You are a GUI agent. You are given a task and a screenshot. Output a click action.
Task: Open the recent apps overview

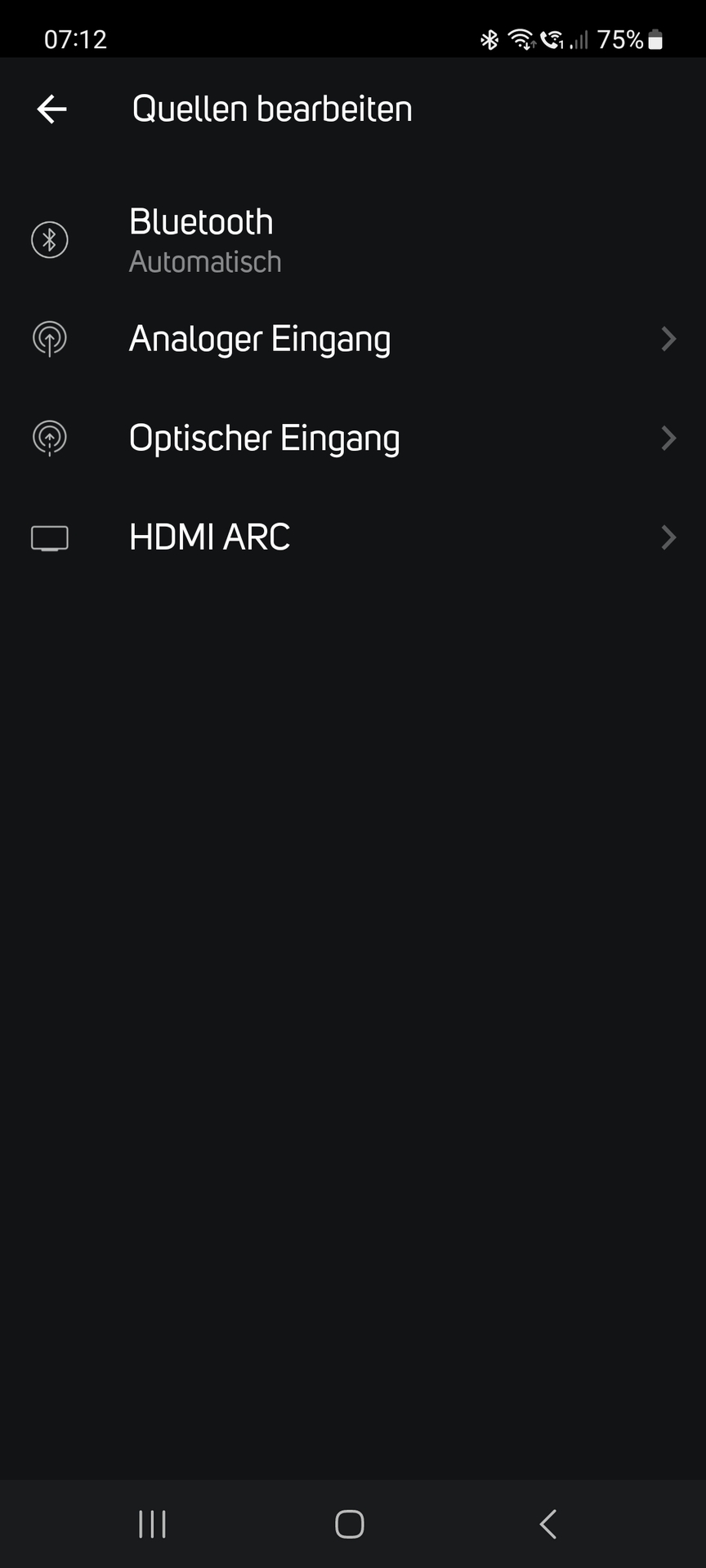pyautogui.click(x=153, y=1524)
